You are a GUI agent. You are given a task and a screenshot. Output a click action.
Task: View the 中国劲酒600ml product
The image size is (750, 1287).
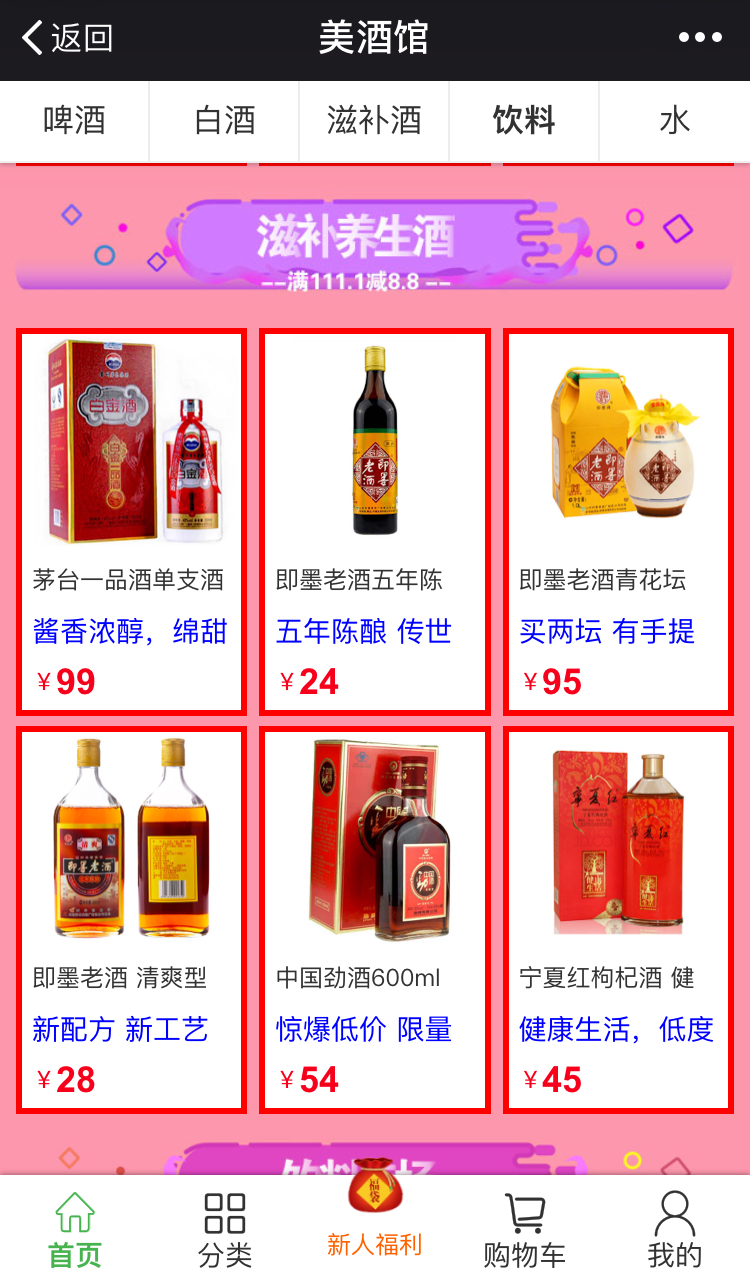tap(374, 919)
